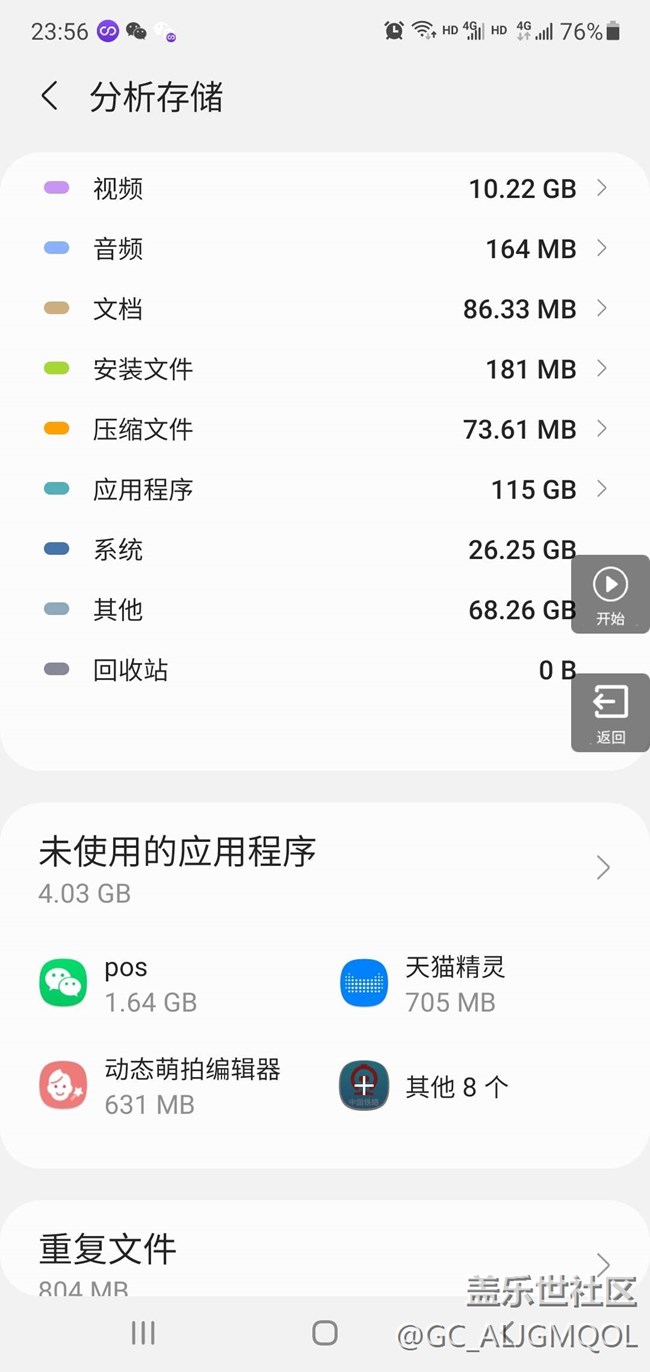Open the 视频 storage category
650x1372 pixels.
325,188
